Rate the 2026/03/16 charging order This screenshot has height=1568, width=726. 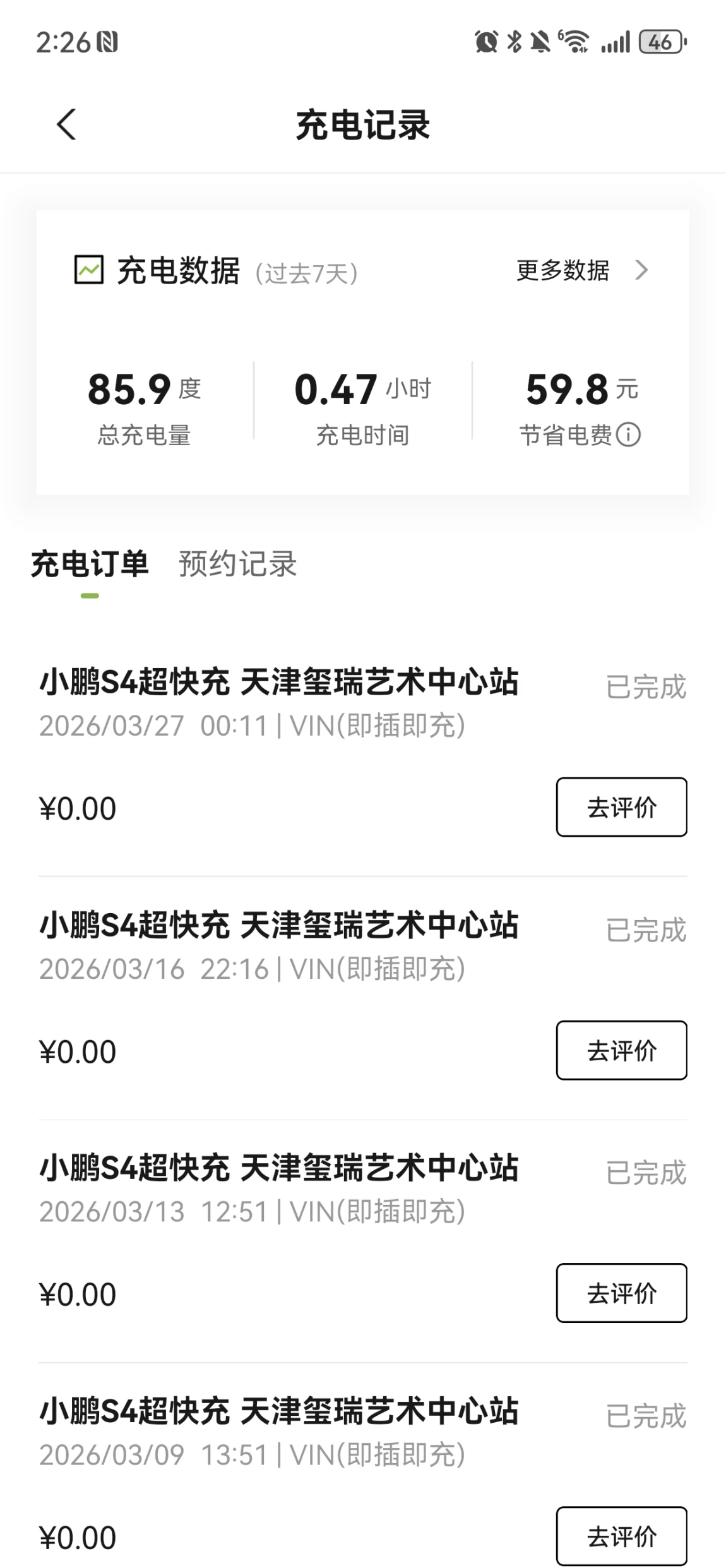point(621,1050)
